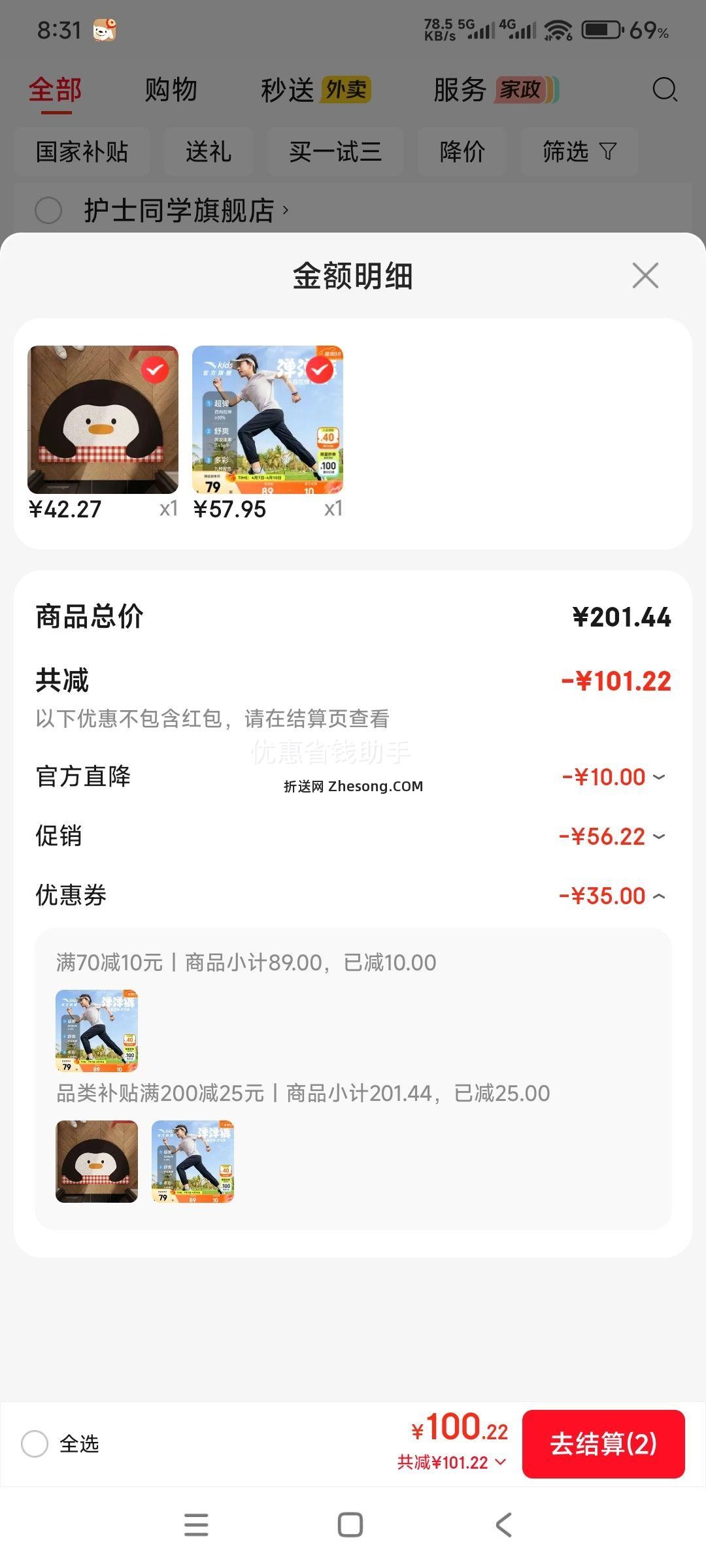Image resolution: width=706 pixels, height=1568 pixels.
Task: Toggle the 全选 select-all checkbox
Action: 35,1444
